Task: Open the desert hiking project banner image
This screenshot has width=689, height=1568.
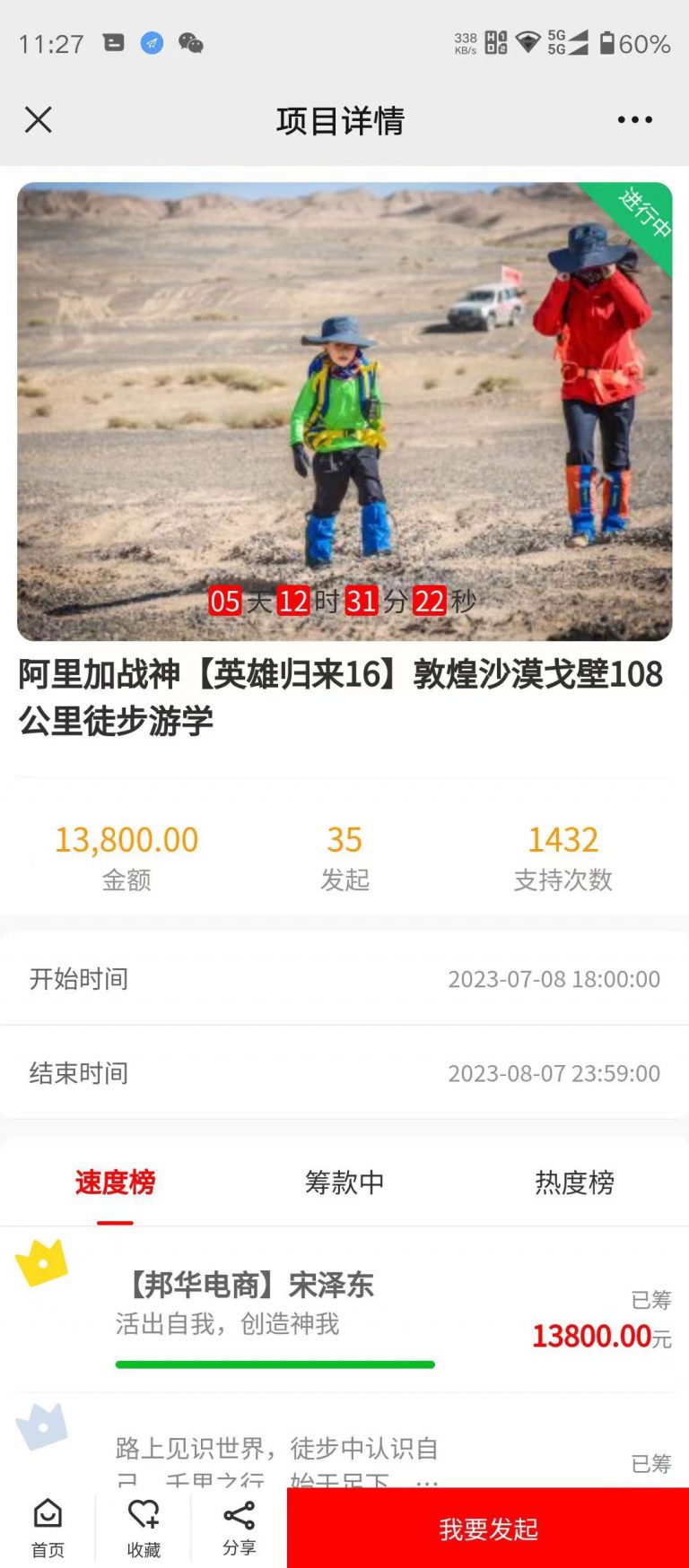Action: [x=344, y=411]
